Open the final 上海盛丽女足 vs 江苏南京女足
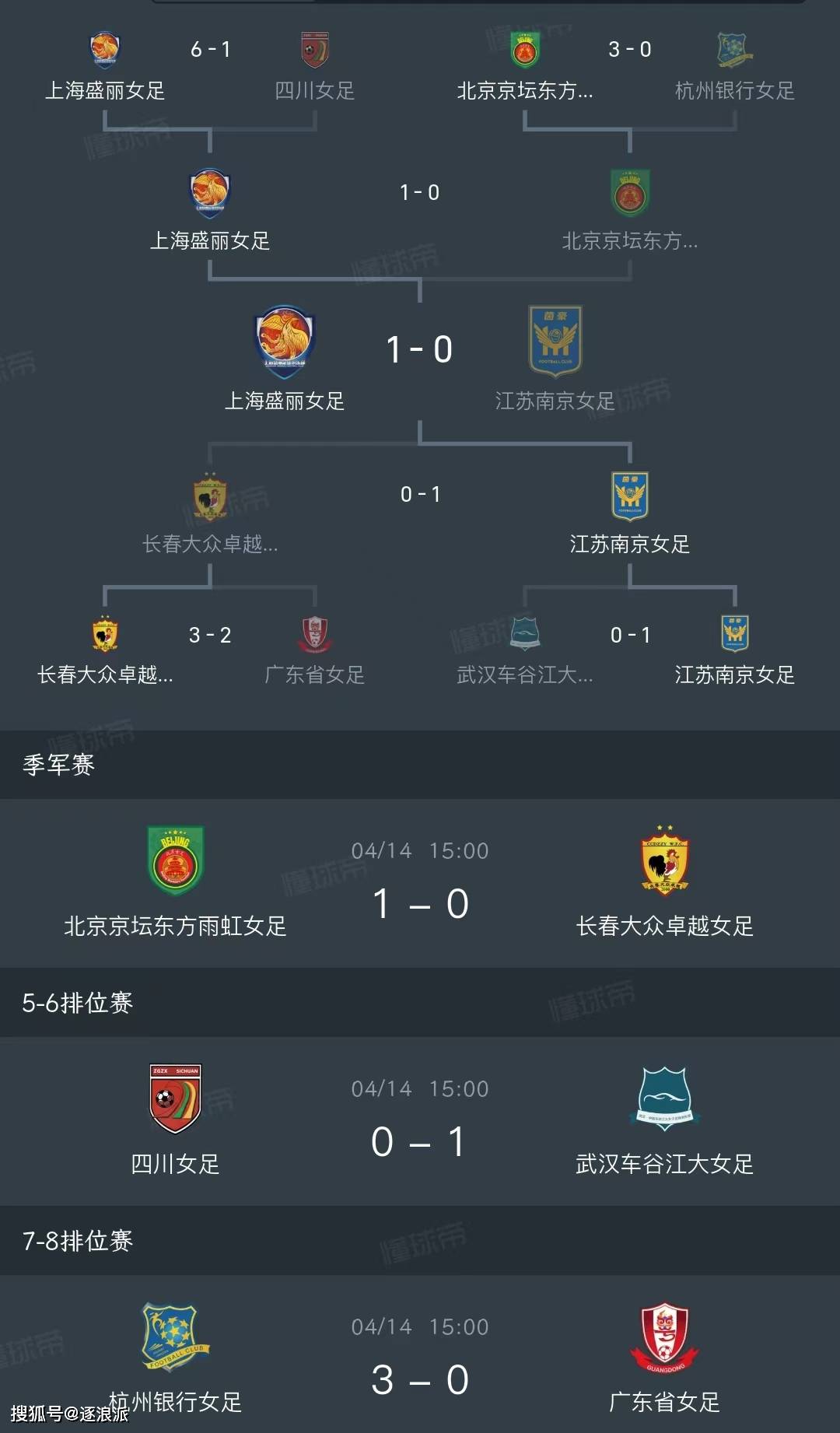The height and width of the screenshot is (1433, 840). click(420, 349)
